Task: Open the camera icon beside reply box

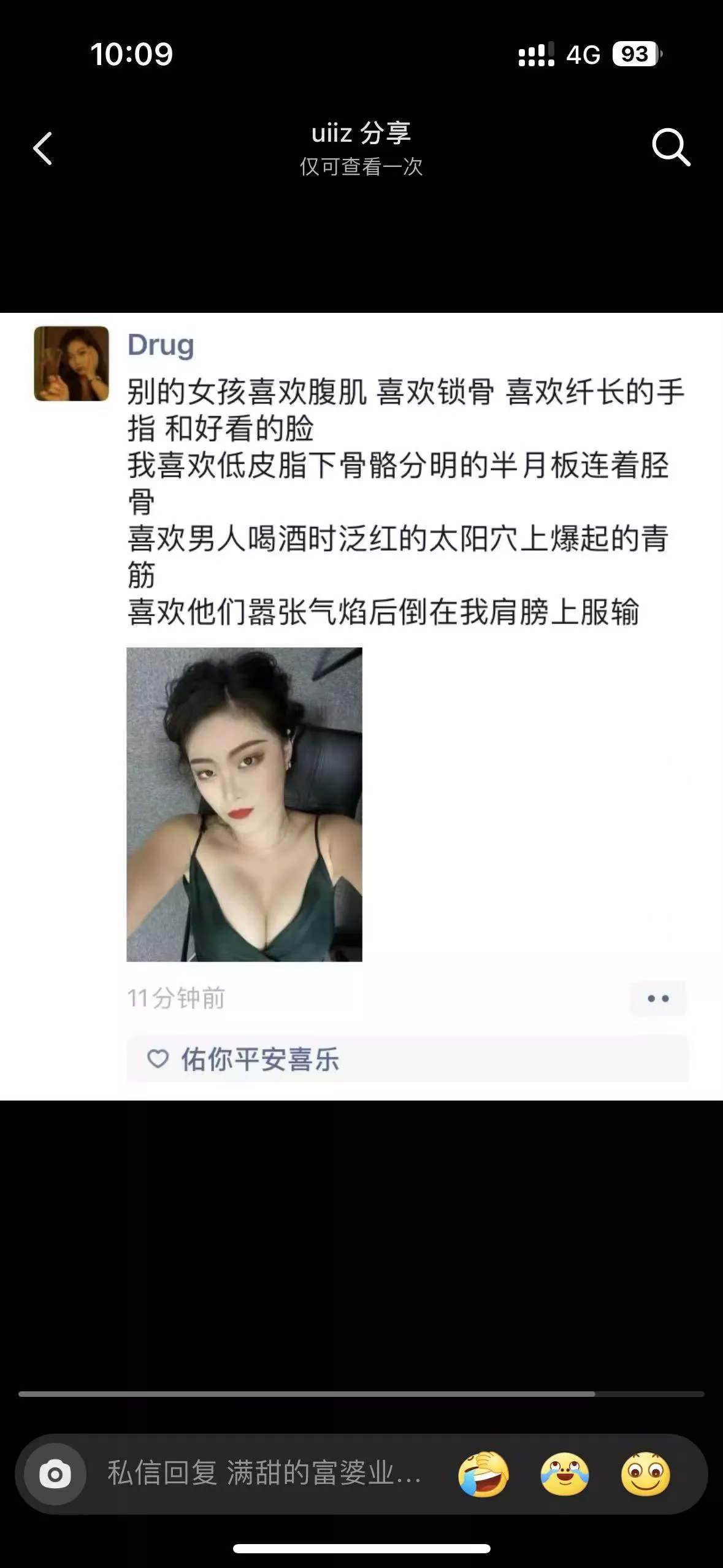Action: [x=55, y=1474]
